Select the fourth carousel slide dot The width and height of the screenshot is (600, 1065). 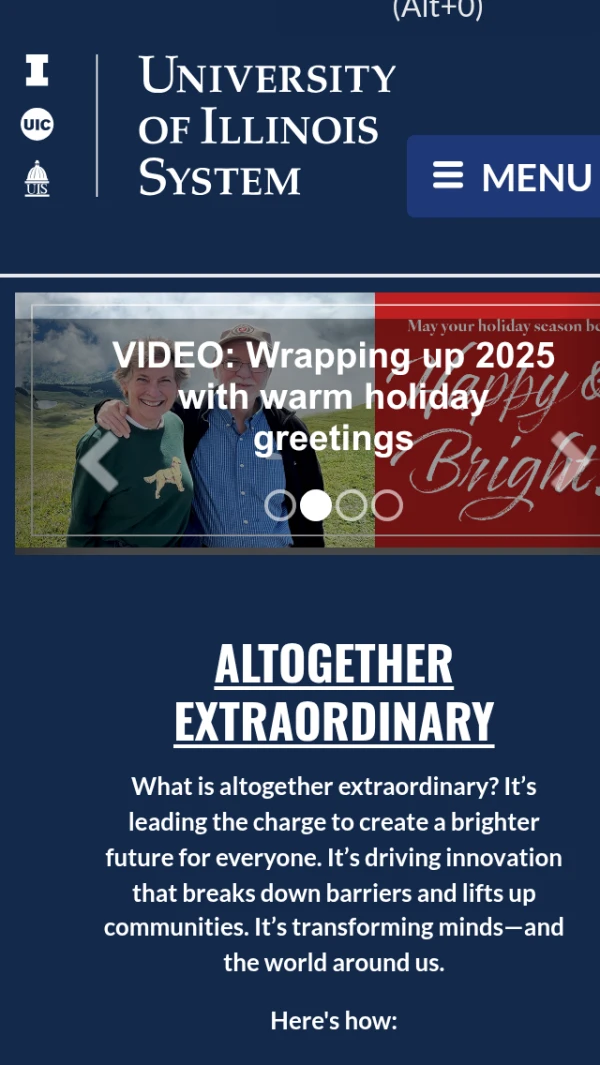pos(387,506)
